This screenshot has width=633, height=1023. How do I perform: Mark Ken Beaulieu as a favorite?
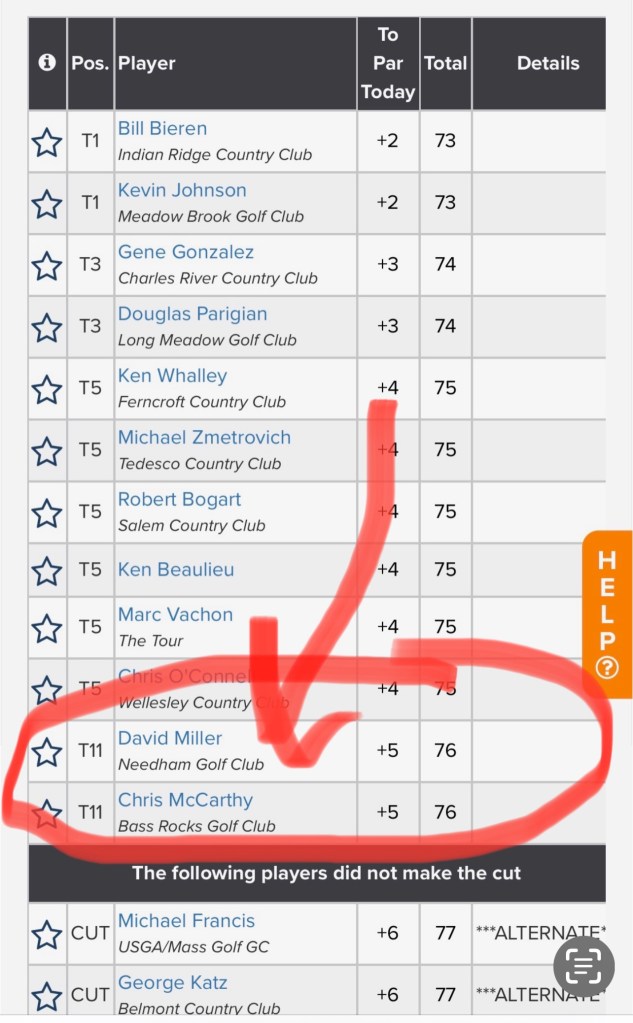point(47,571)
